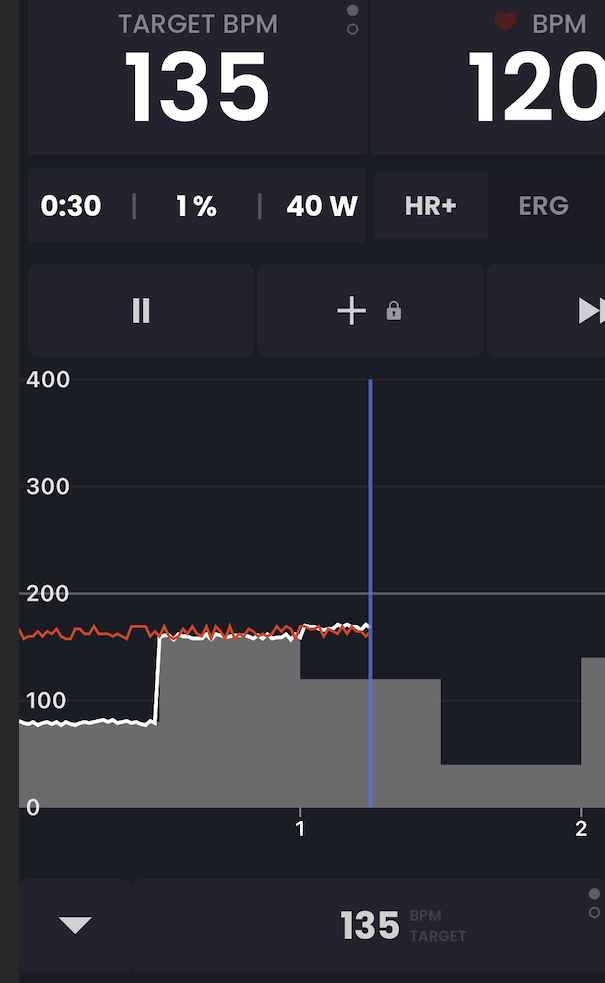Viewport: 605px width, 983px height.
Task: Switch to HR+ mode
Action: coord(431,206)
